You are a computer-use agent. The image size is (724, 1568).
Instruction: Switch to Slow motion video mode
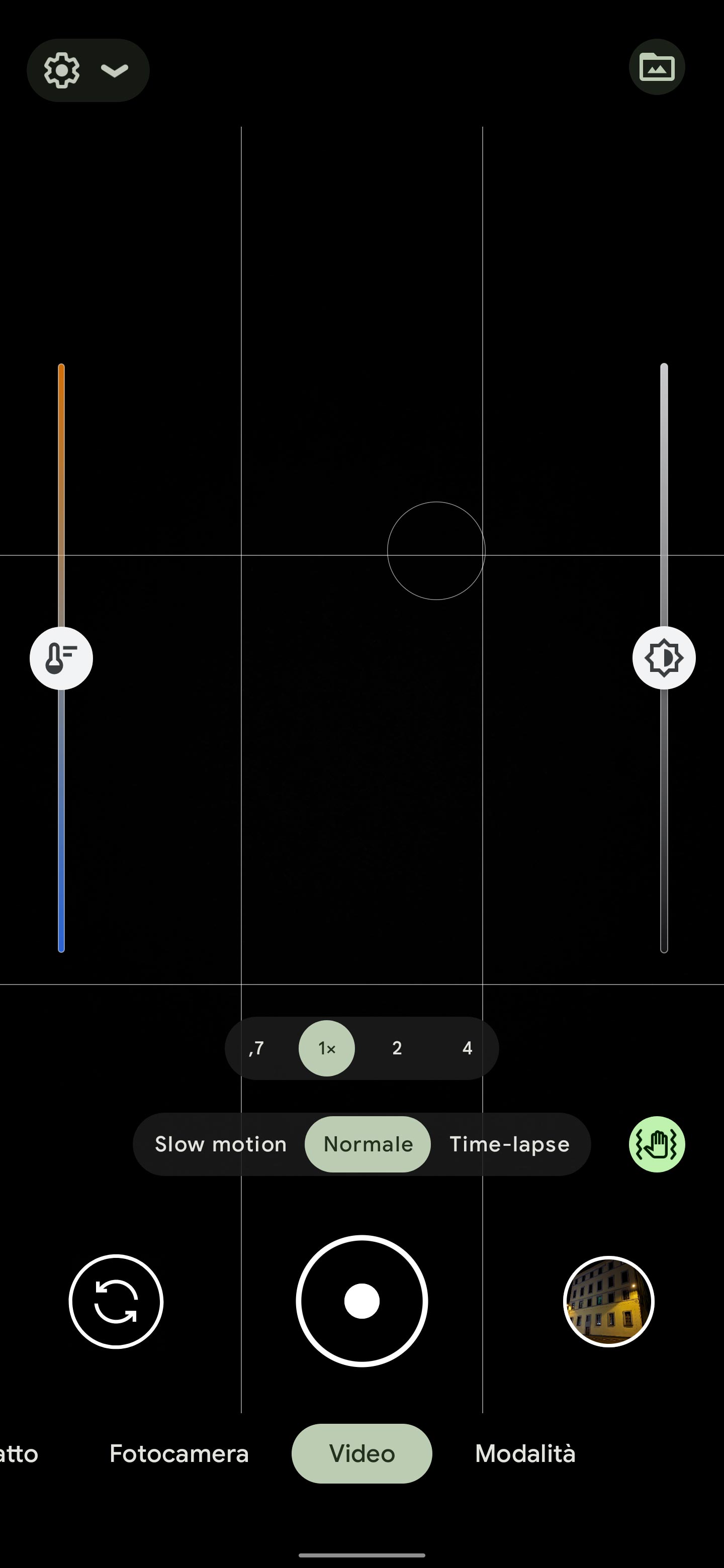click(x=220, y=1144)
